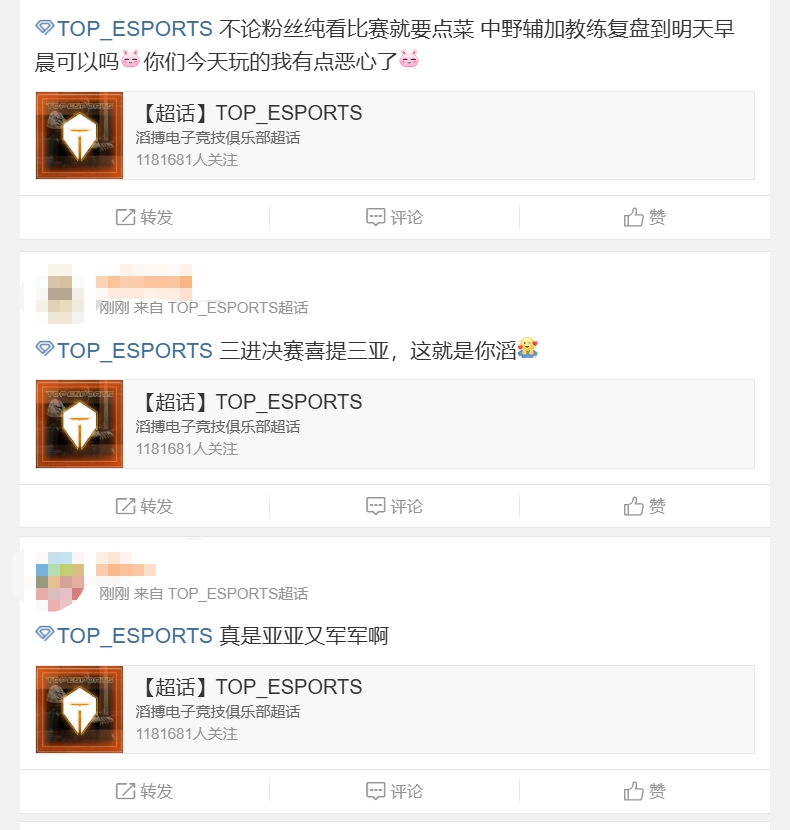
Task: Like the 真是亚亚又军军啊 post
Action: click(644, 791)
